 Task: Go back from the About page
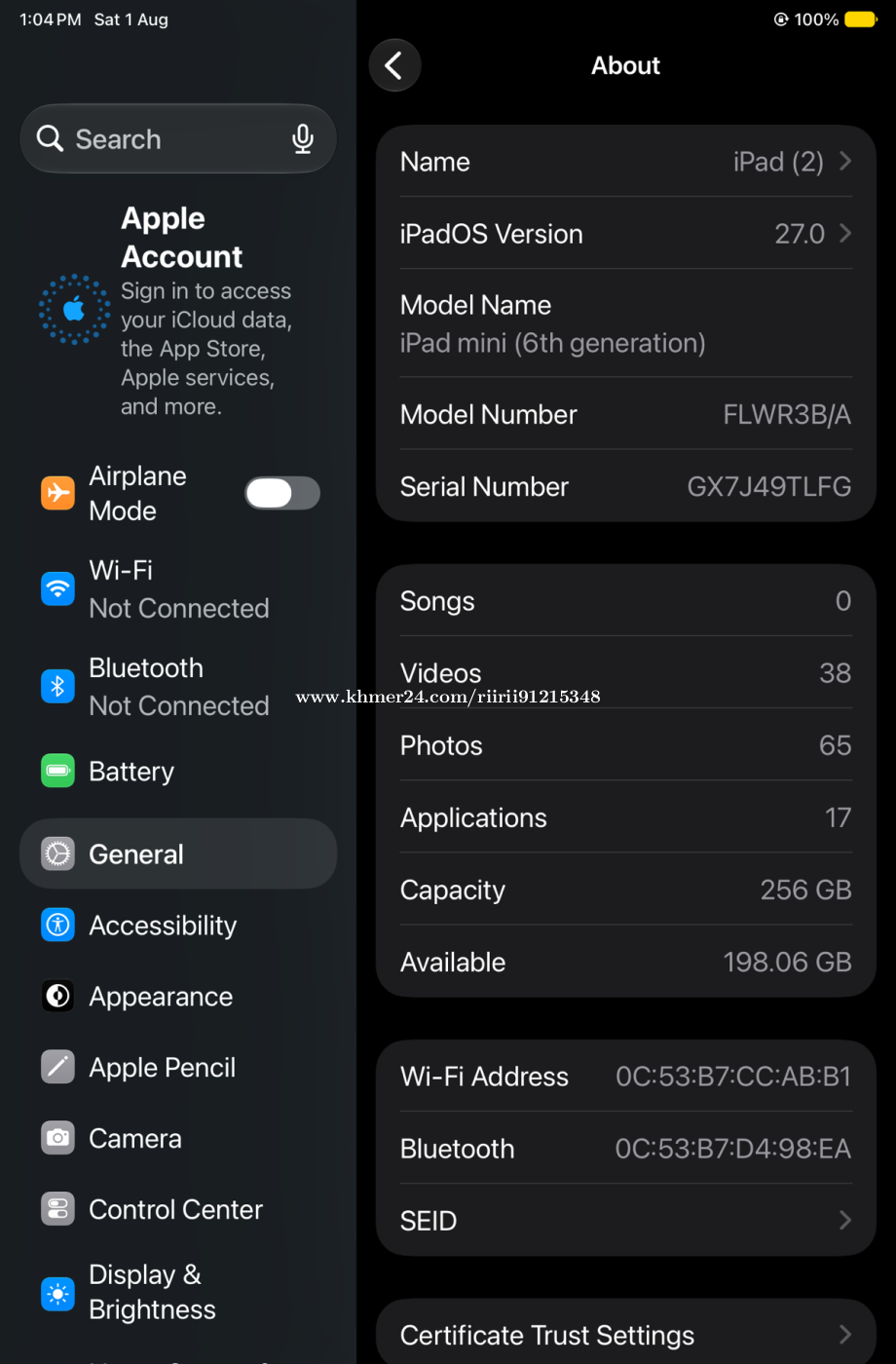click(394, 65)
